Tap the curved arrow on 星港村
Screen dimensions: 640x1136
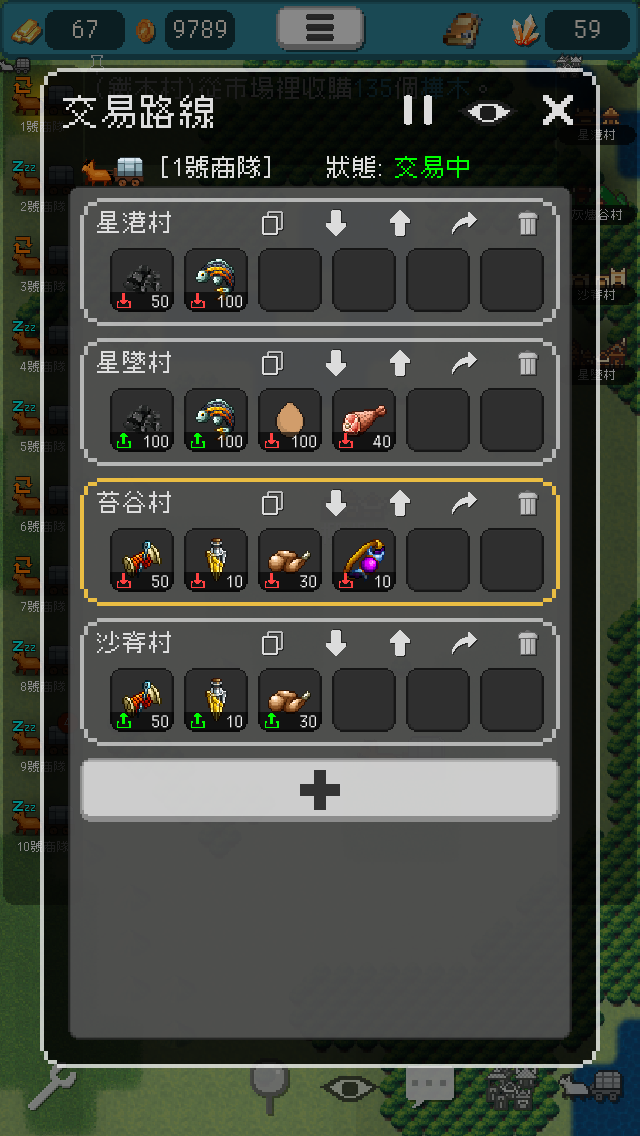pos(464,224)
